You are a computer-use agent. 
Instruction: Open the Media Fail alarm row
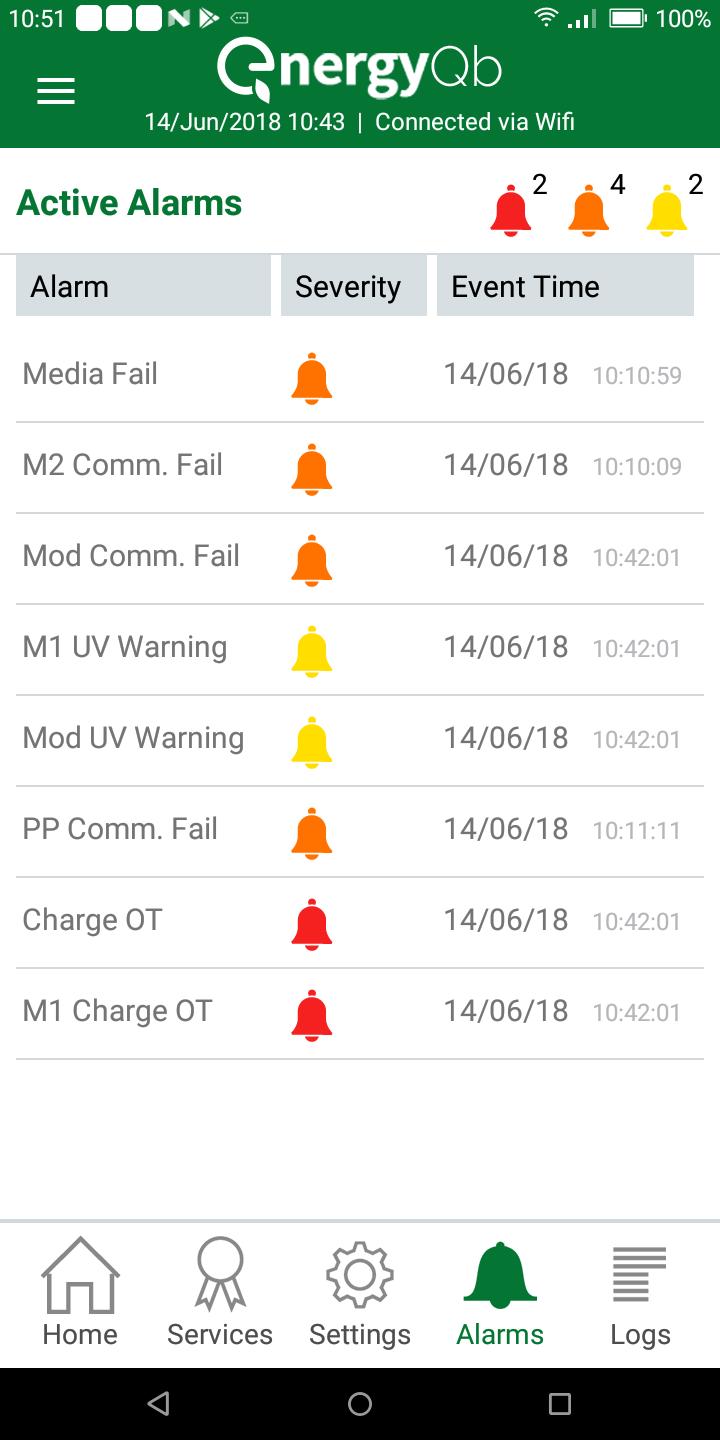[360, 376]
